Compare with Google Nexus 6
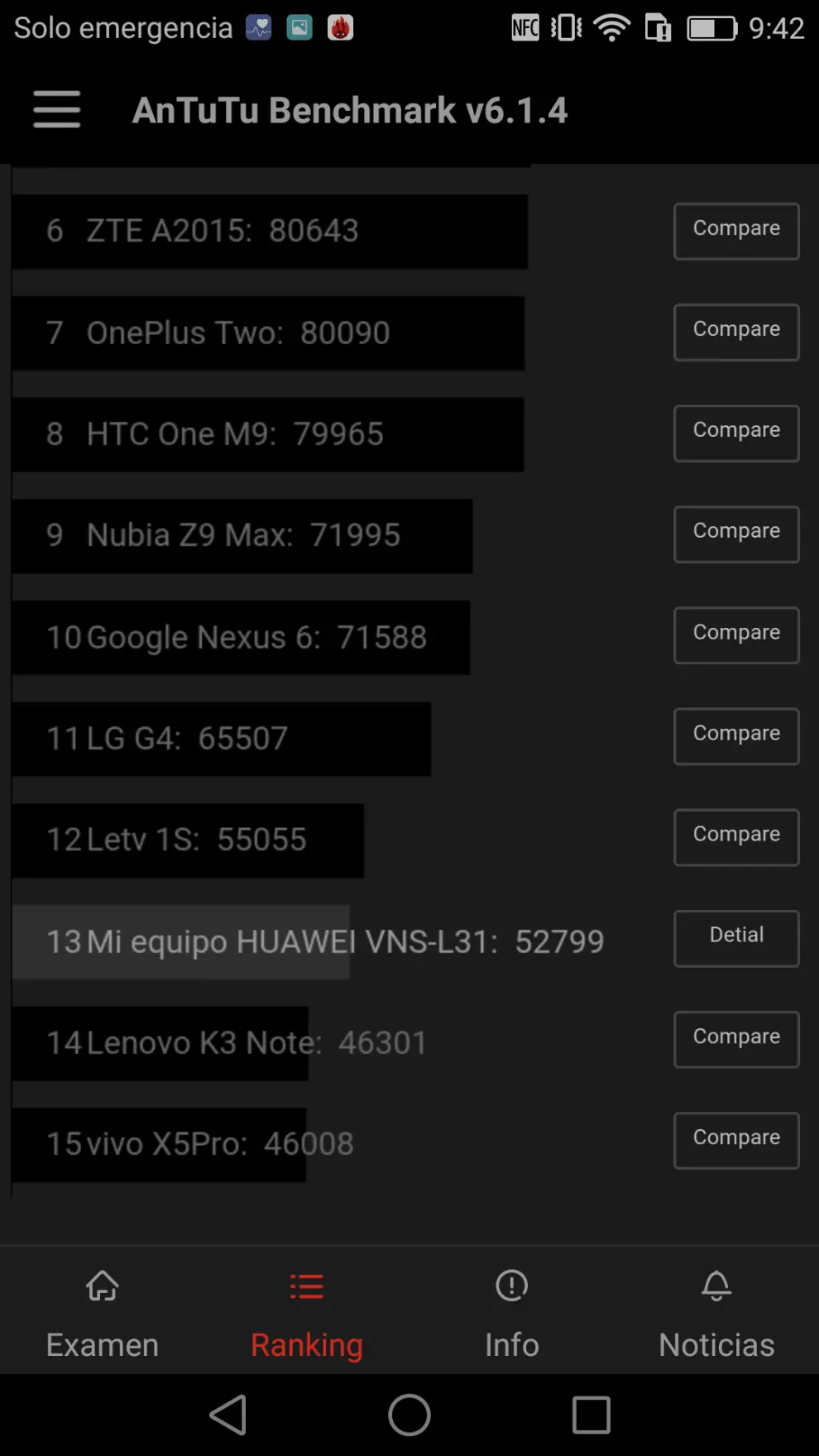 (735, 635)
